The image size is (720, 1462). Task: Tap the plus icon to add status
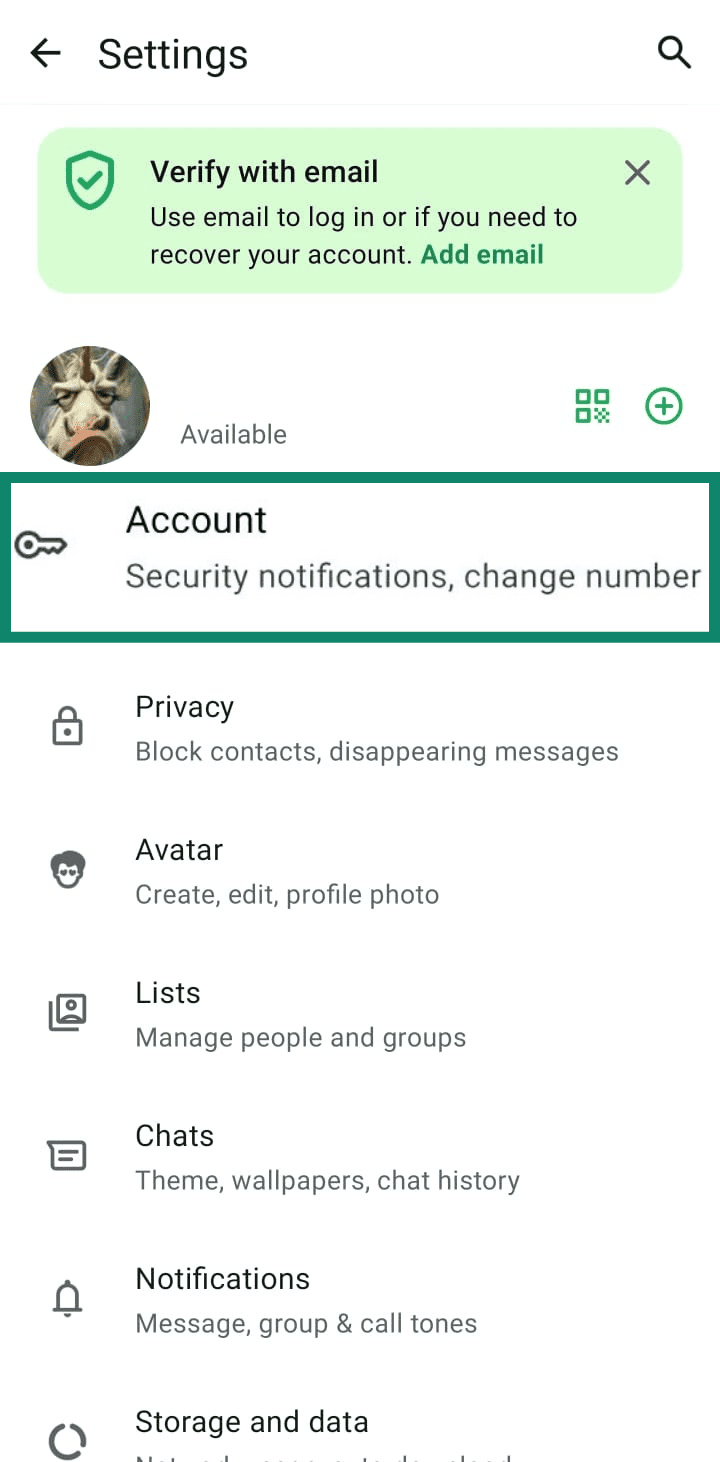[663, 406]
